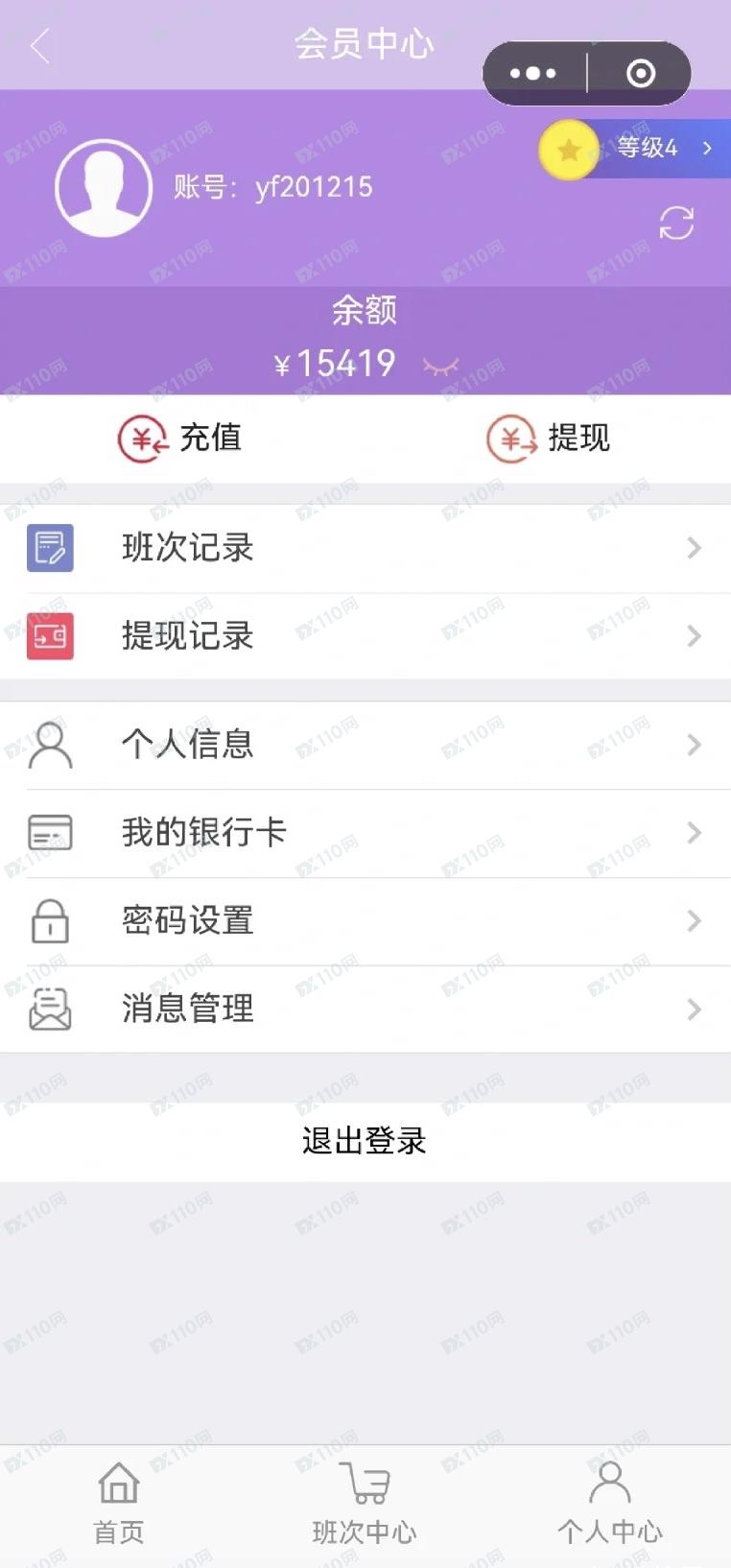The image size is (731, 1568).
Task: Refresh the account balance
Action: point(676,223)
